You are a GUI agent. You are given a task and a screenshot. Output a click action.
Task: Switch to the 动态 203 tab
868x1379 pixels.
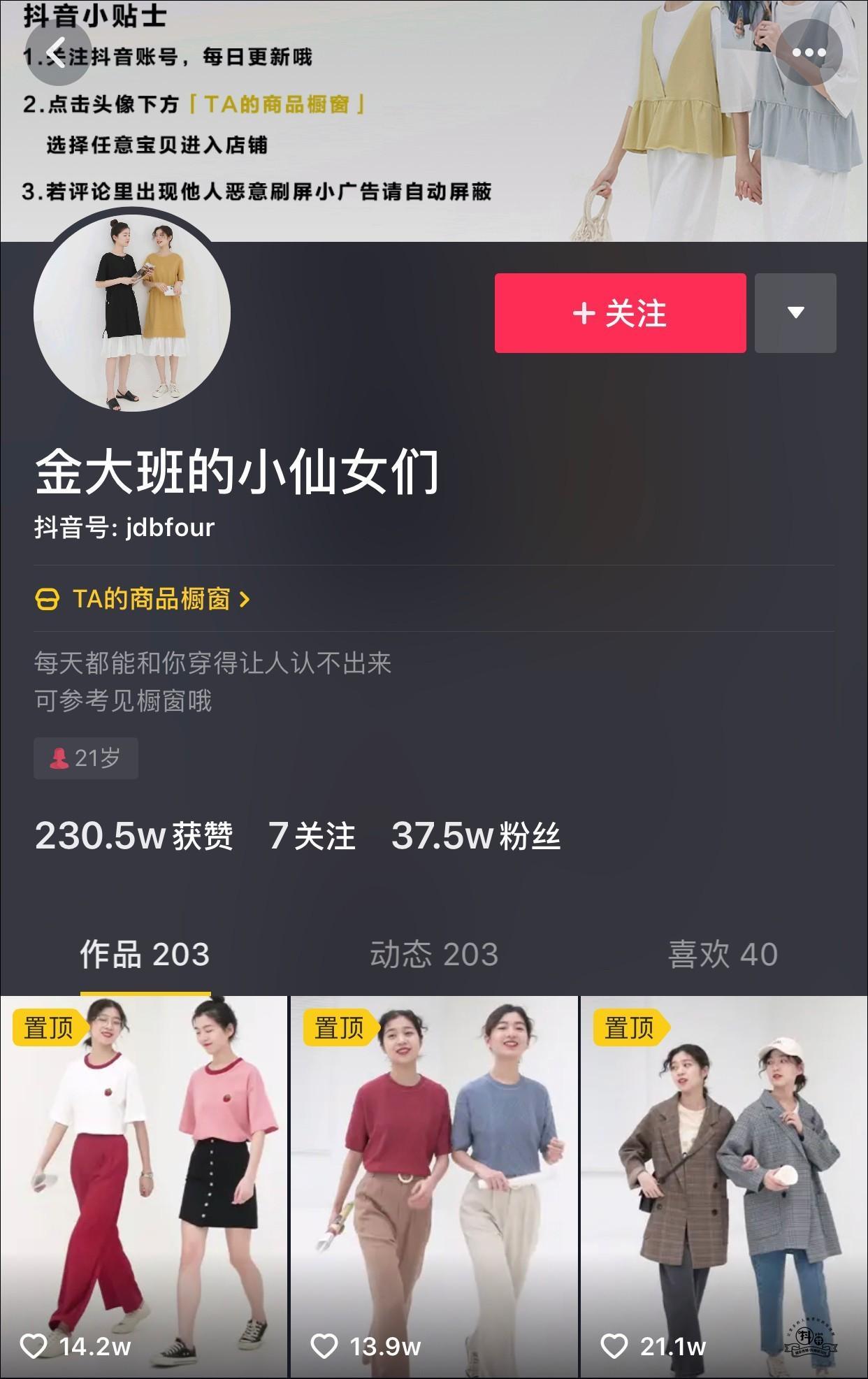(434, 955)
